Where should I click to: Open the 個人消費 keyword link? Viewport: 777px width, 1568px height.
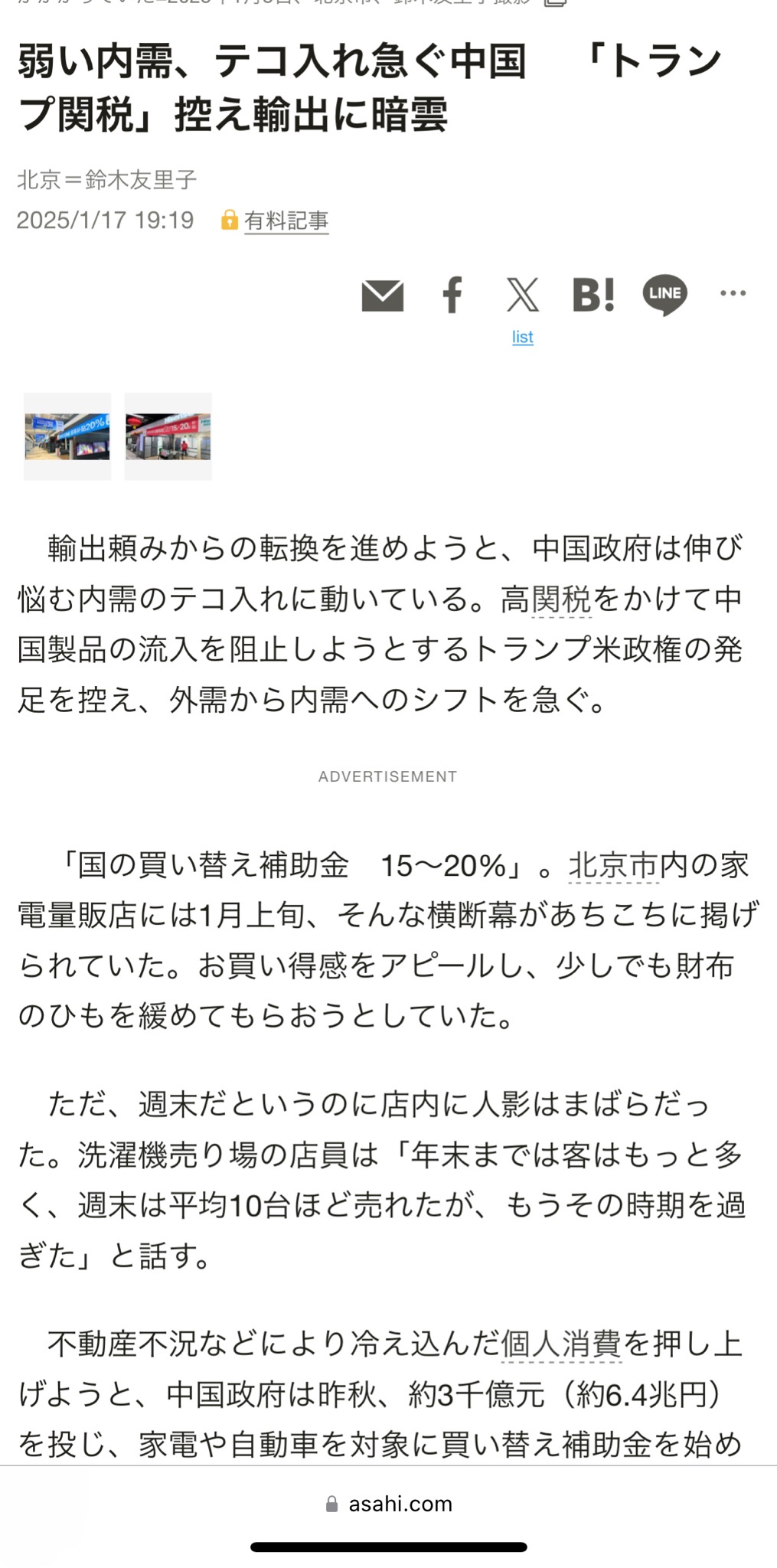560,1344
